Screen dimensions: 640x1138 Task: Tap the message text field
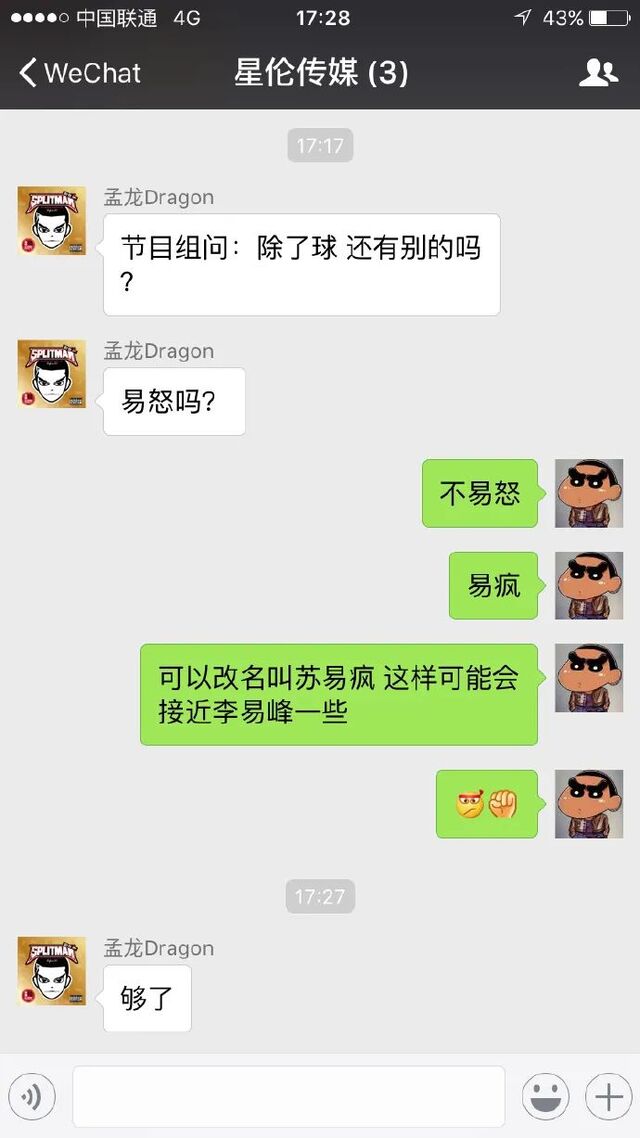[x=288, y=1097]
